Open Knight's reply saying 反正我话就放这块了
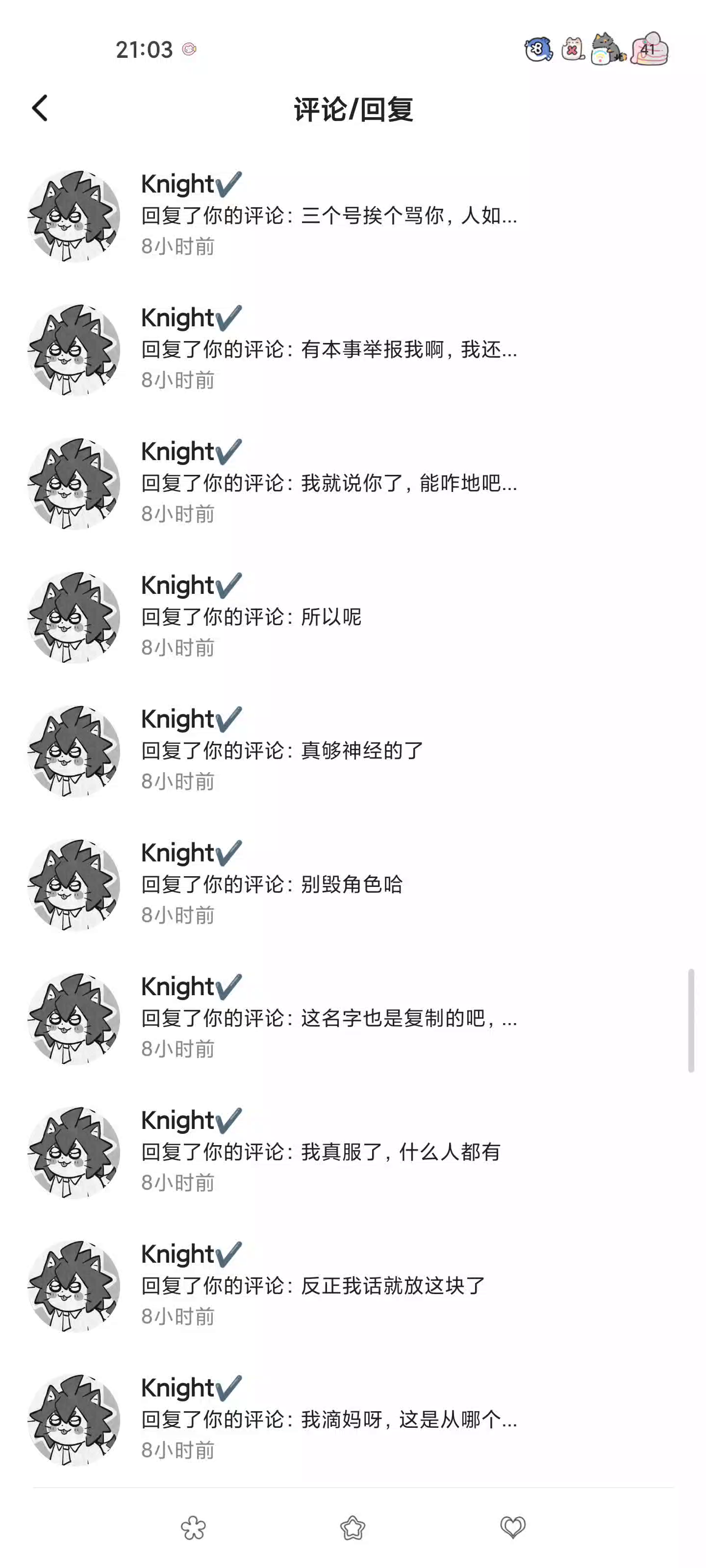Image resolution: width=706 pixels, height=1568 pixels. coord(353,1287)
